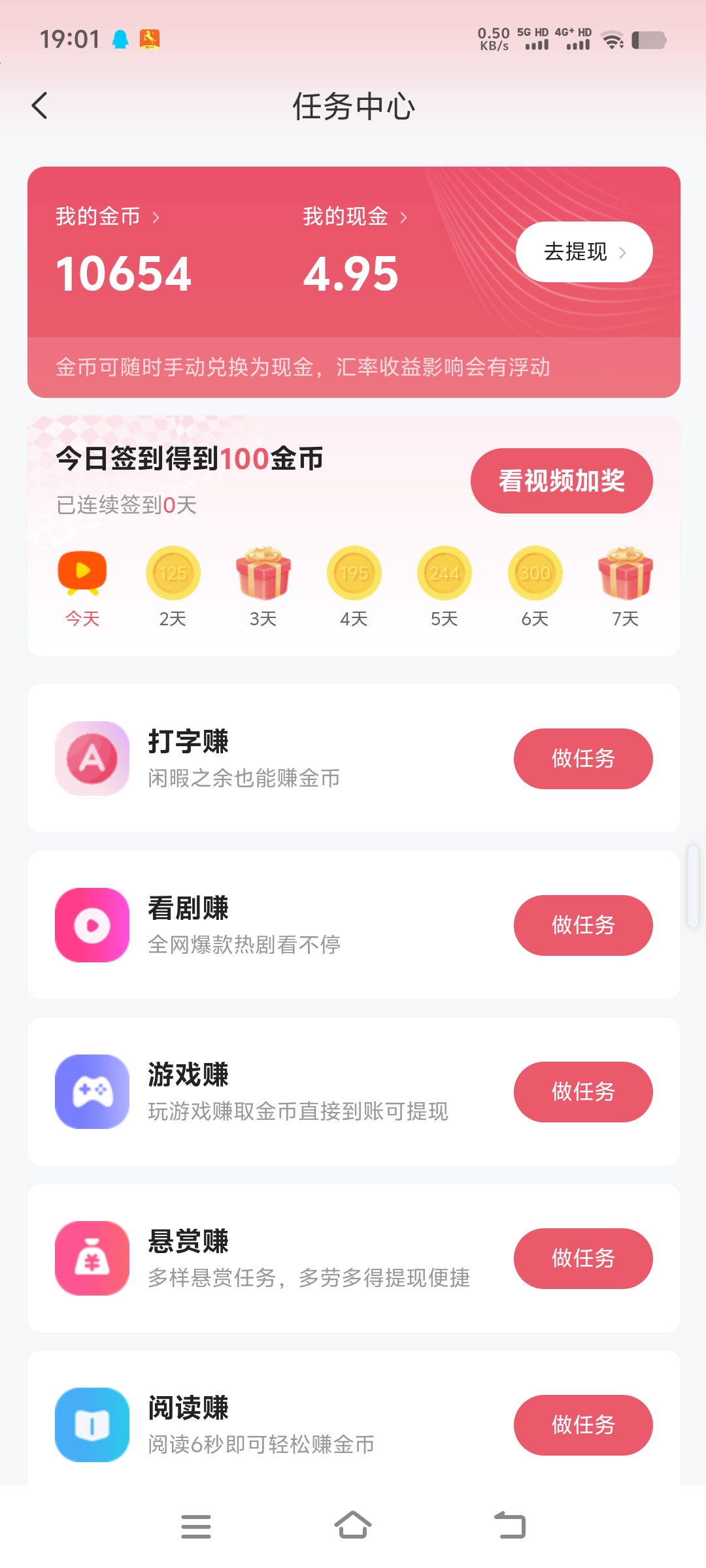The width and height of the screenshot is (706, 1568).
Task: Tap the 游戏赚 gamepad icon
Action: (x=92, y=1092)
